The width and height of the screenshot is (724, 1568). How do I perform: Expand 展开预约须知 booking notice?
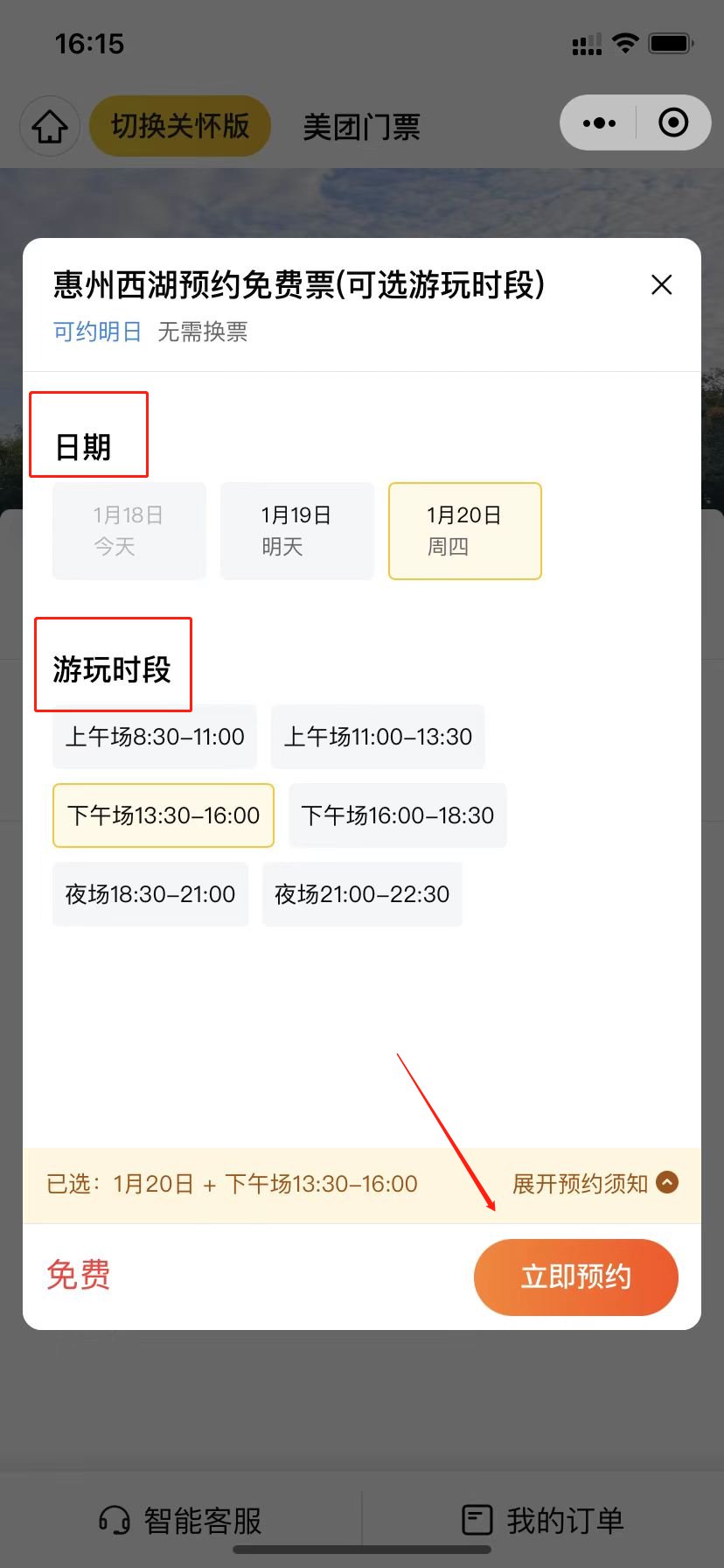(595, 1184)
